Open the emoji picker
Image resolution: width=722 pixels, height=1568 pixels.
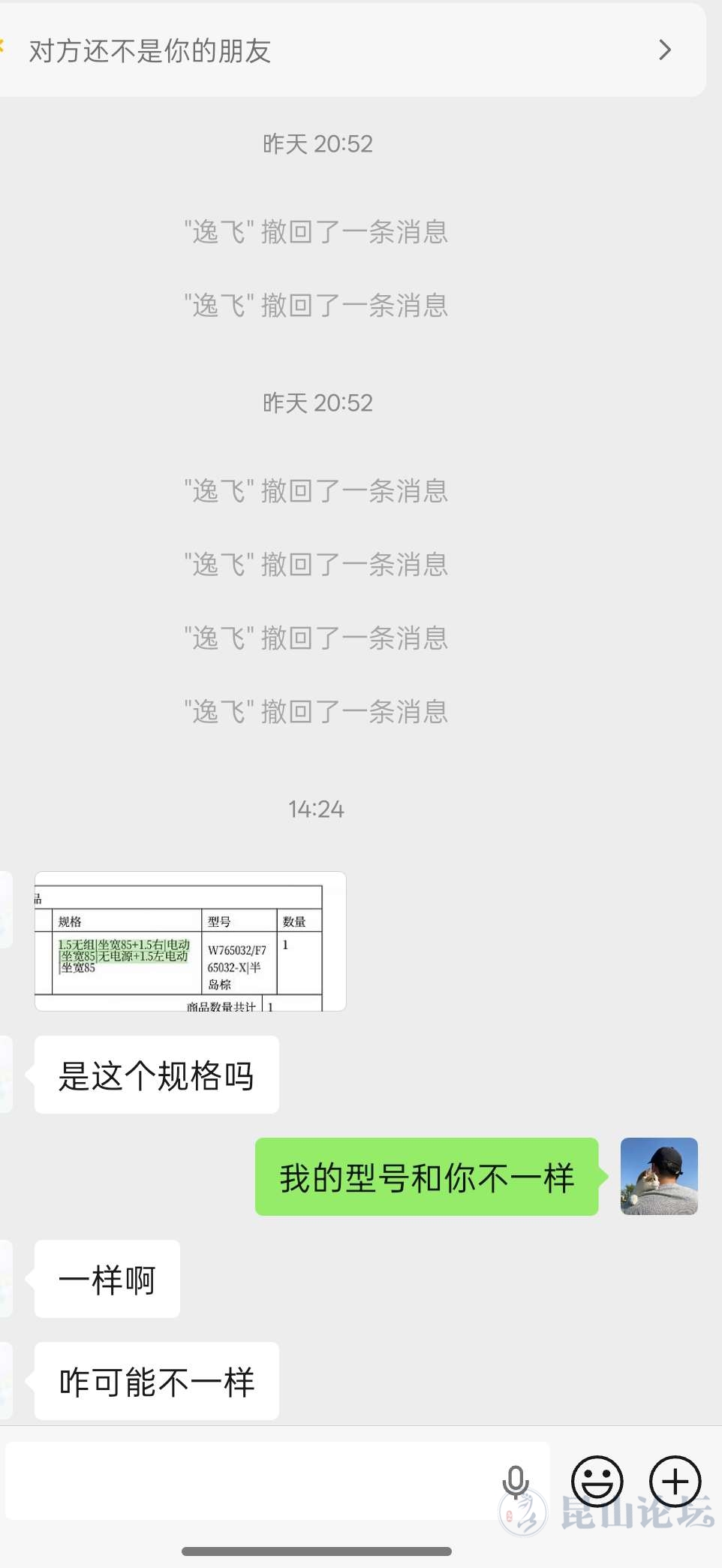tap(597, 1482)
